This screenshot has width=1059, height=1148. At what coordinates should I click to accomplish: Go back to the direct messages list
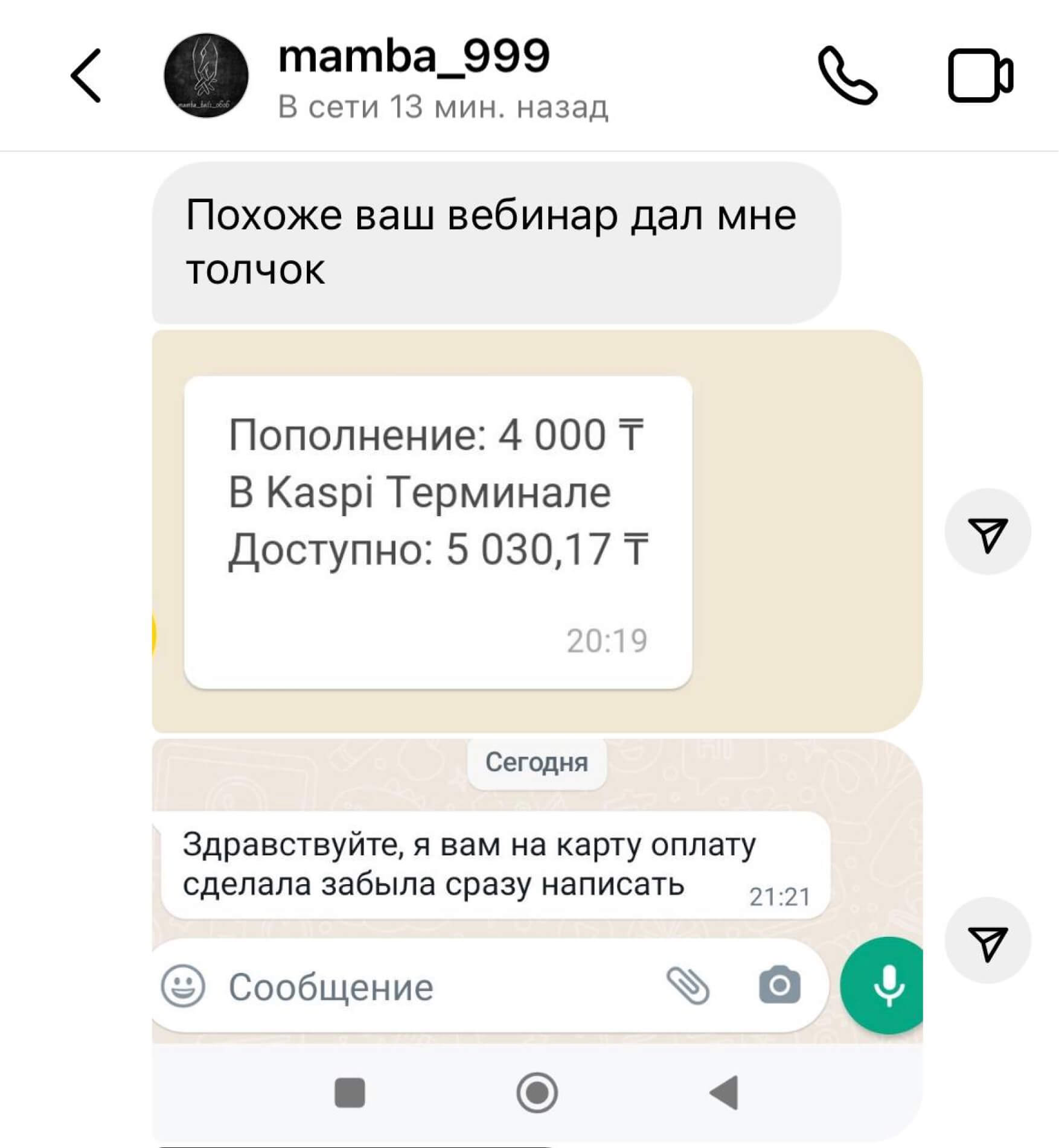(x=86, y=75)
